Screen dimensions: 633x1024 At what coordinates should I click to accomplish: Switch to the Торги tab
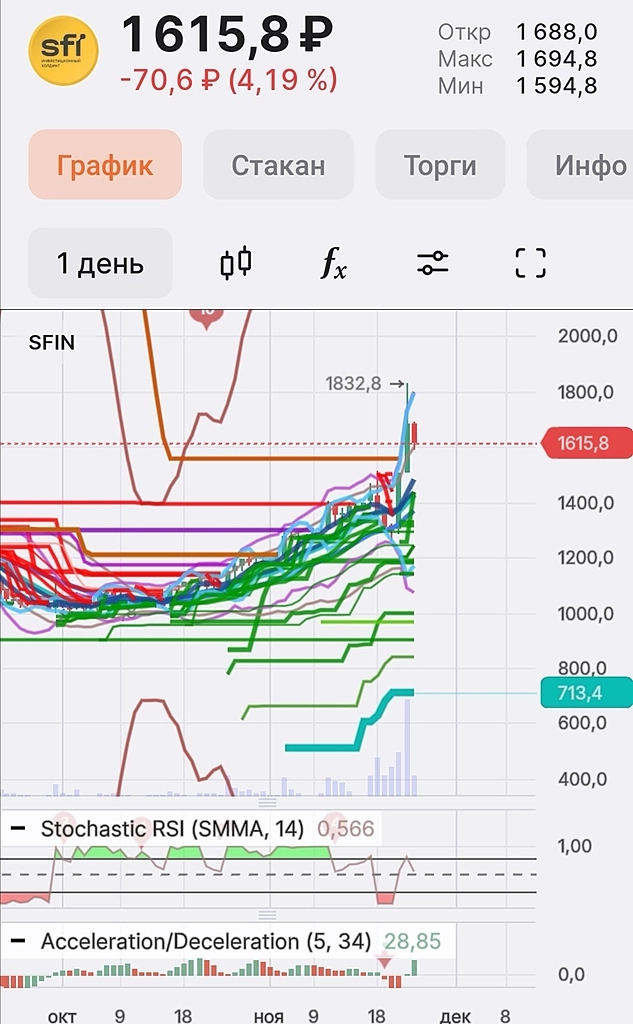(440, 165)
